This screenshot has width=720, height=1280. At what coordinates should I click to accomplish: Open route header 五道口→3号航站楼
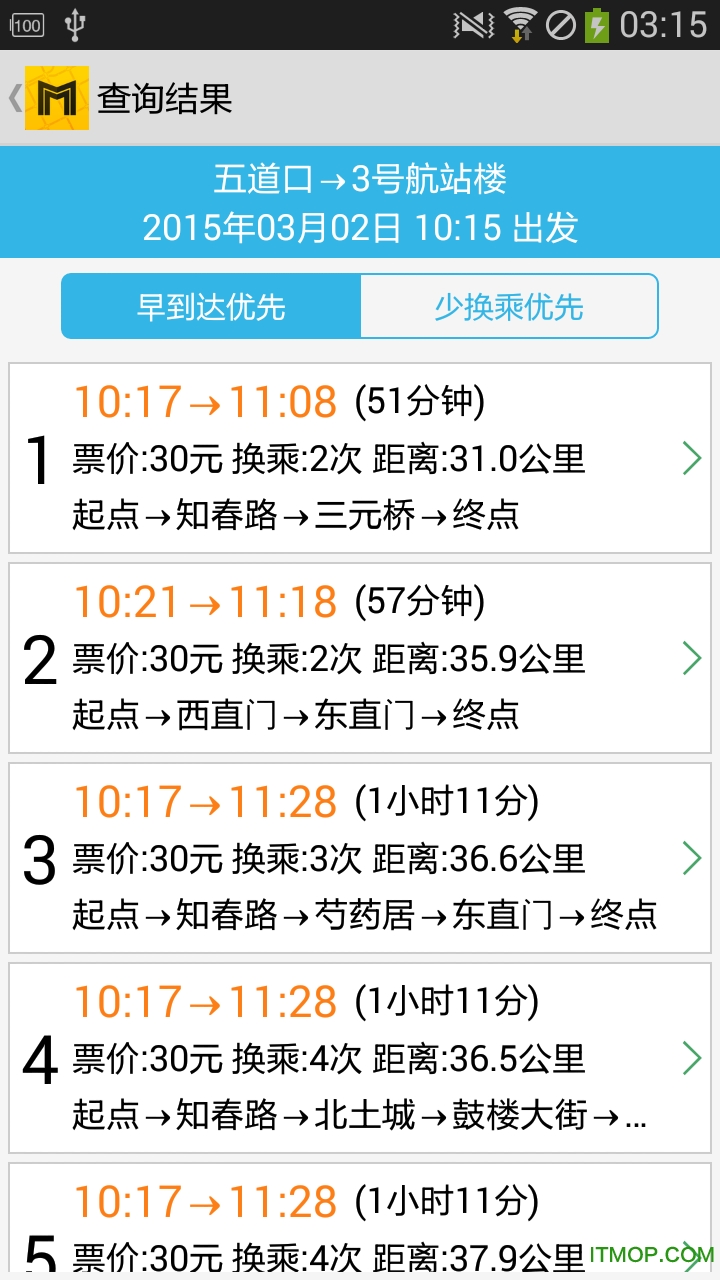tap(360, 178)
